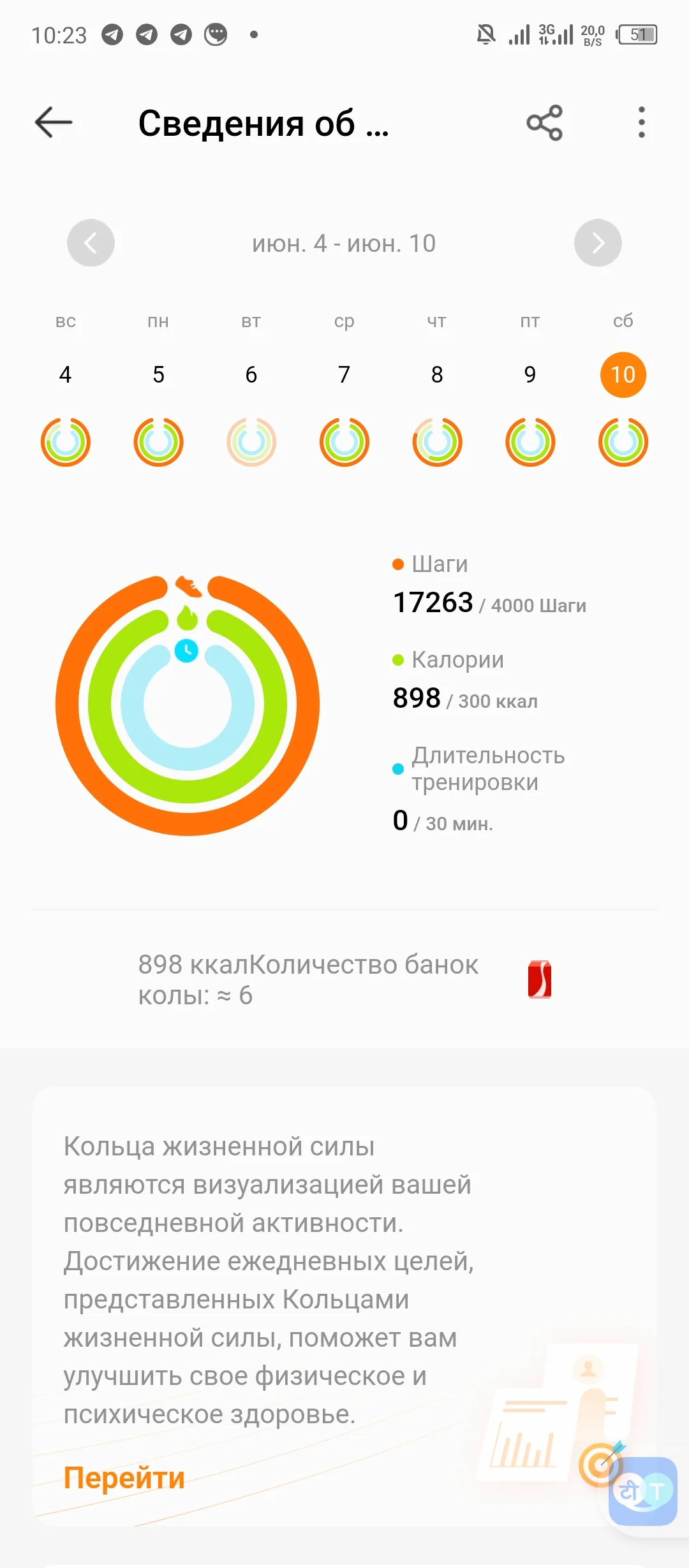Open the next week with right chevron

(x=598, y=242)
